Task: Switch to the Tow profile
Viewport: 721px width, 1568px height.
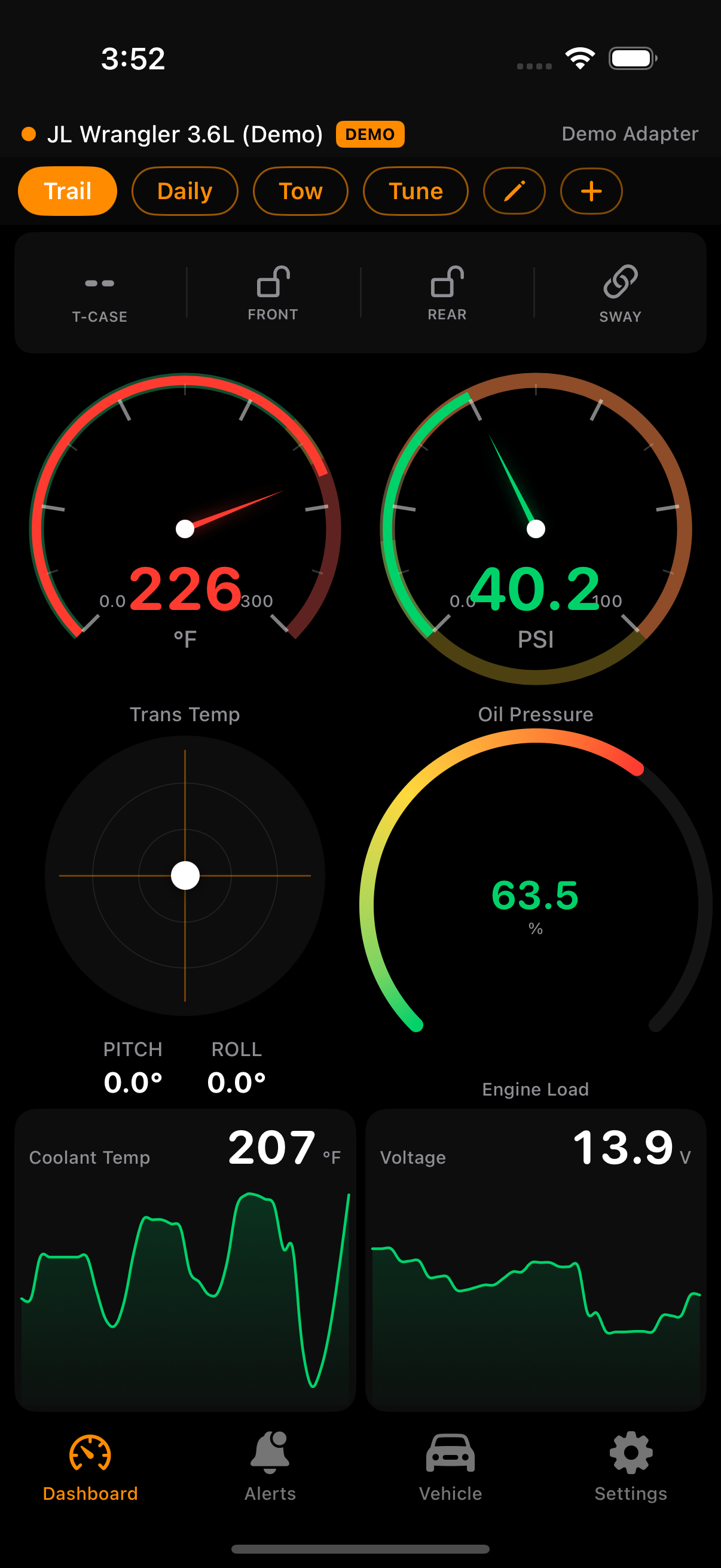Action: tap(300, 191)
